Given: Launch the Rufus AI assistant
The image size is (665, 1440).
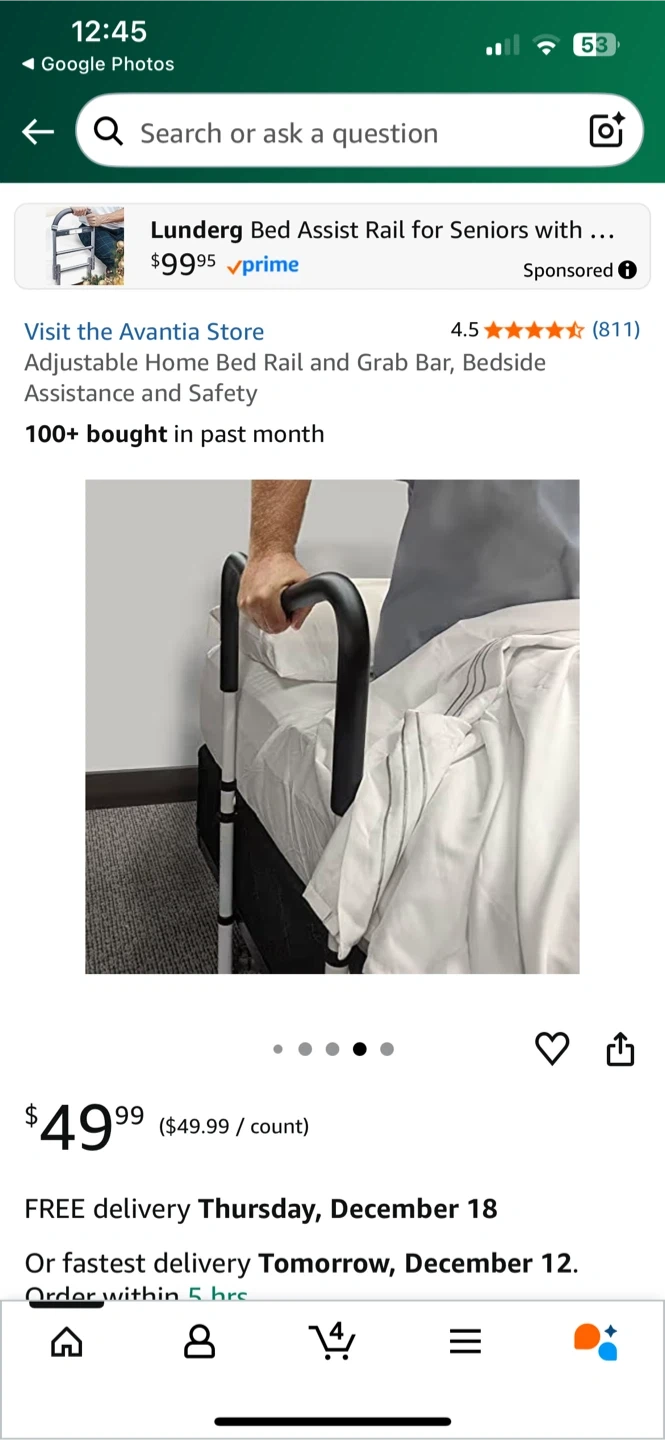Looking at the screenshot, I should pos(596,1341).
